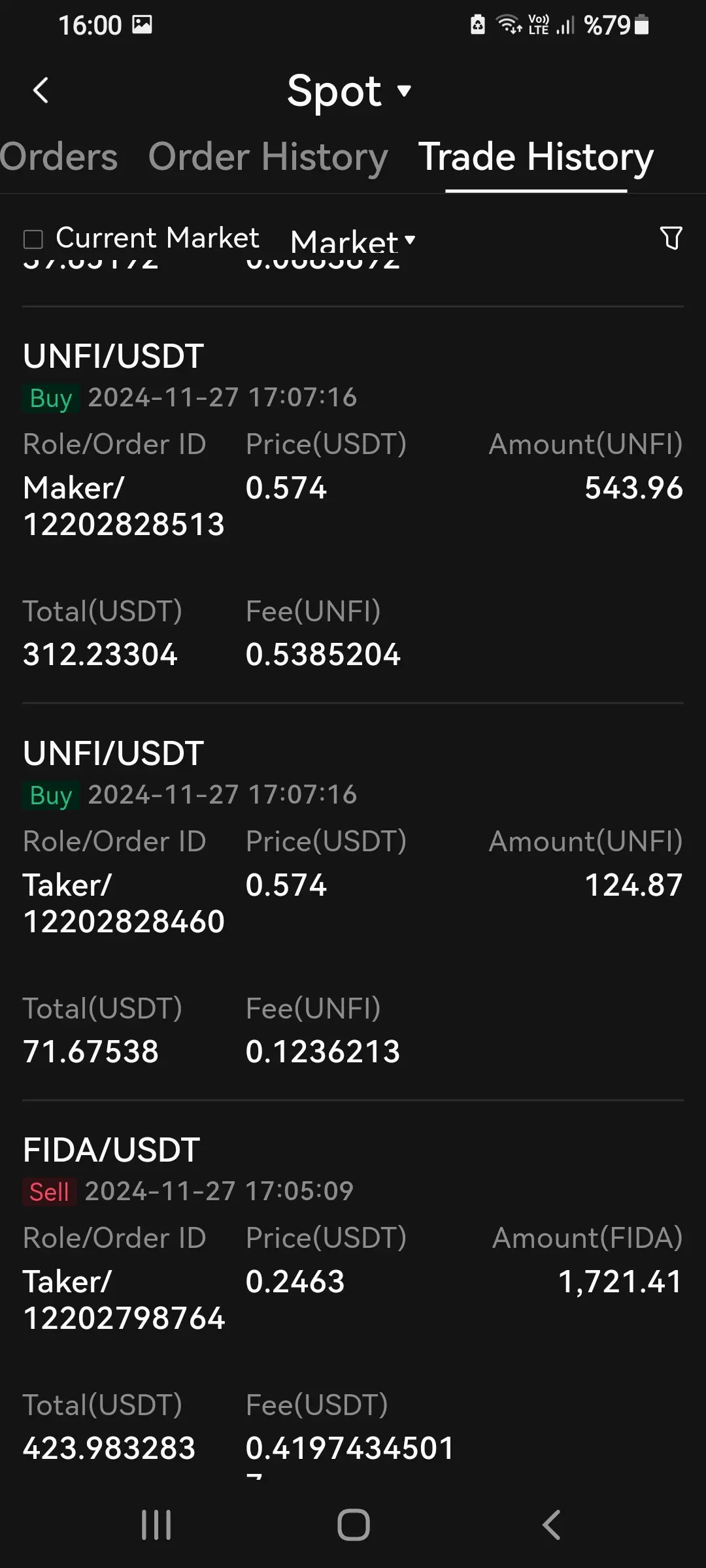Switch to the Orders tab

[x=59, y=157]
